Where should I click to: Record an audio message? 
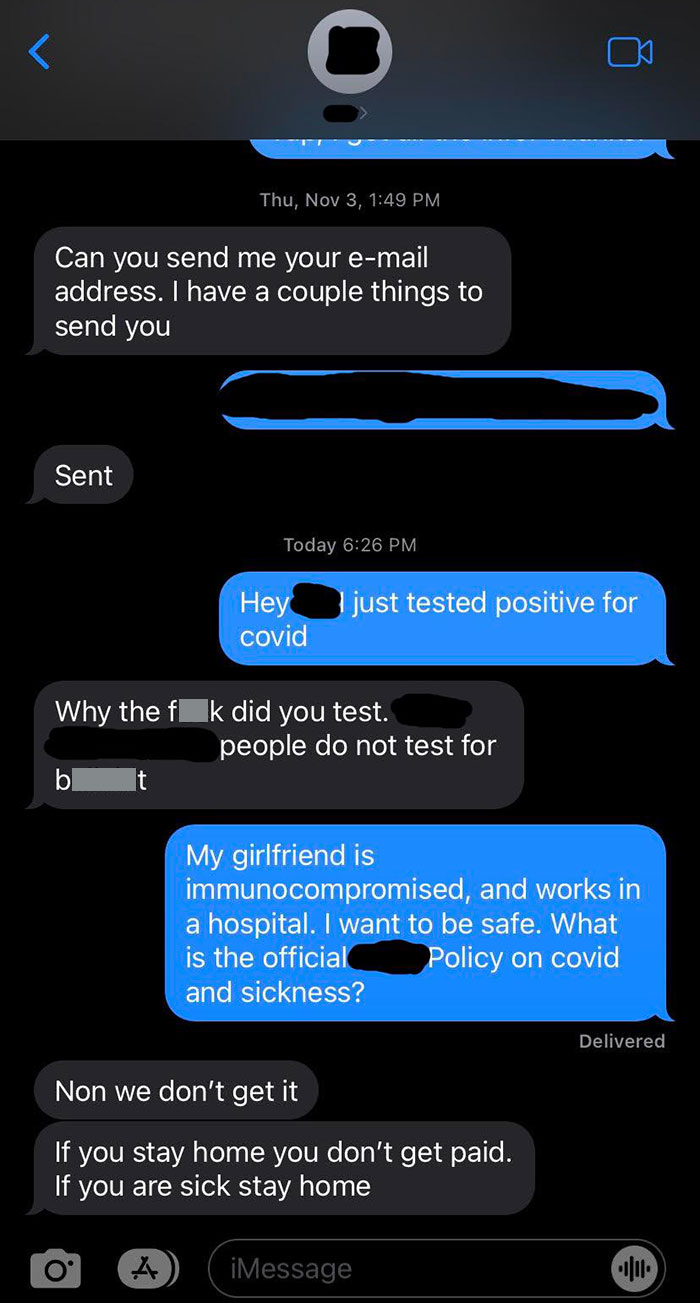pos(635,1268)
